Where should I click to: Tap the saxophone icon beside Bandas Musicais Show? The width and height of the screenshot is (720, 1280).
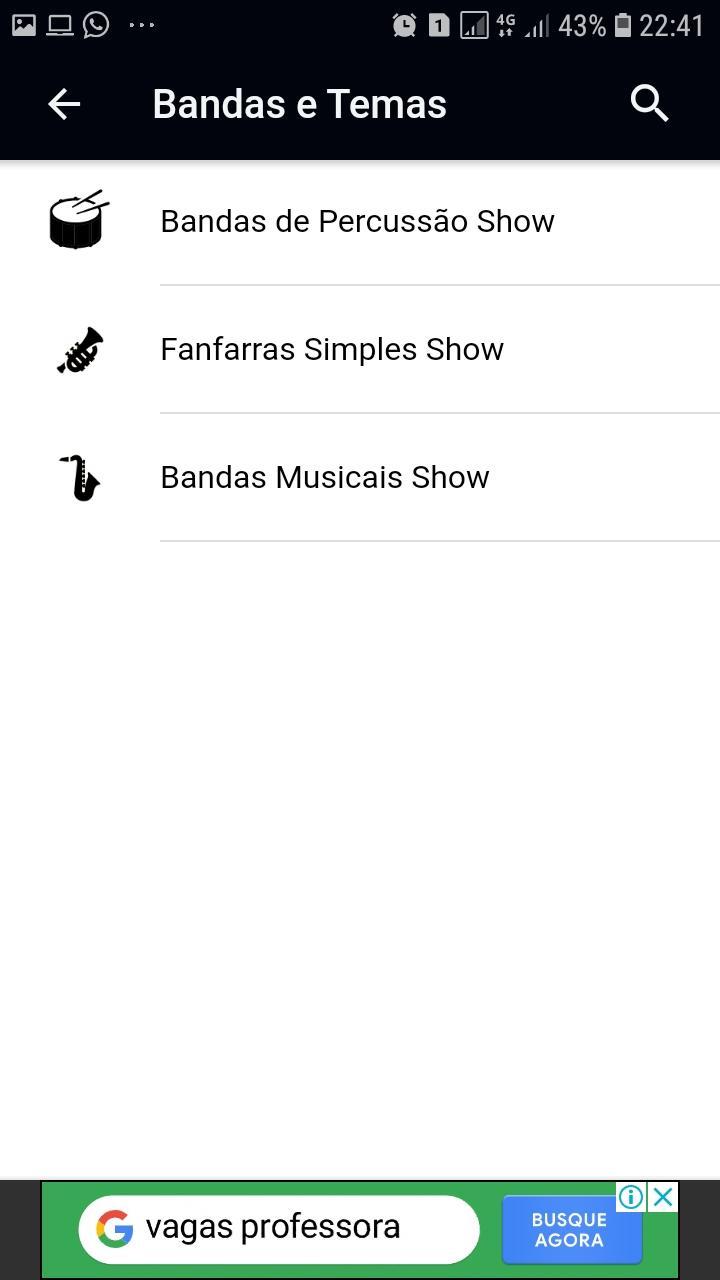(x=78, y=478)
